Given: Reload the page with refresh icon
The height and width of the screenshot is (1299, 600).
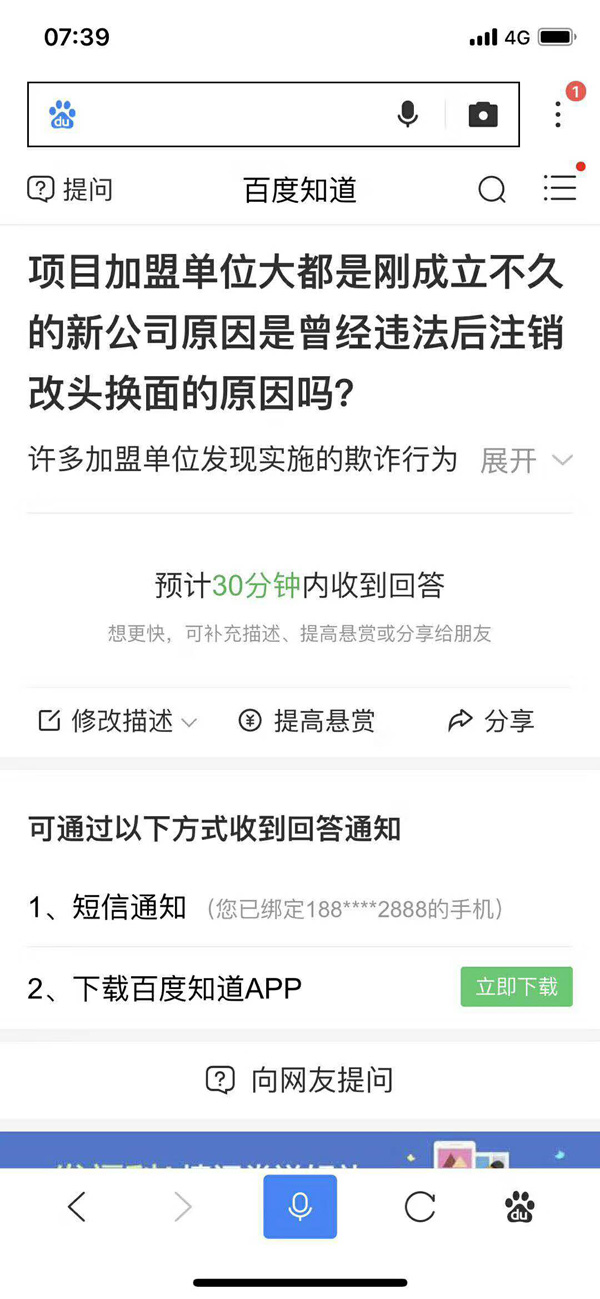Looking at the screenshot, I should [x=420, y=1207].
